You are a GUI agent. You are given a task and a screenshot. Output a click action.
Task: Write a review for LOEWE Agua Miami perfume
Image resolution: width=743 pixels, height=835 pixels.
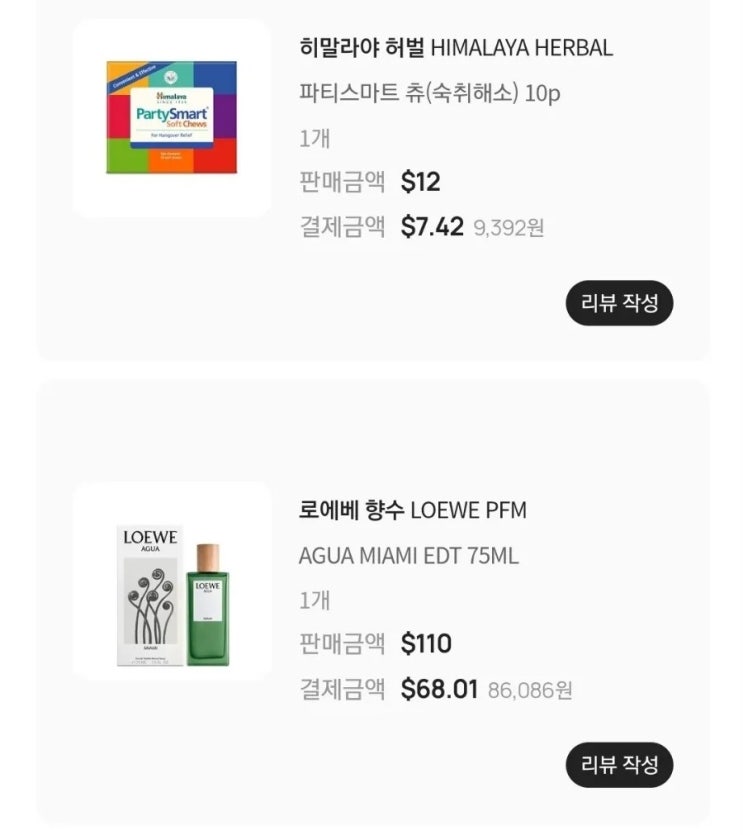pos(619,765)
